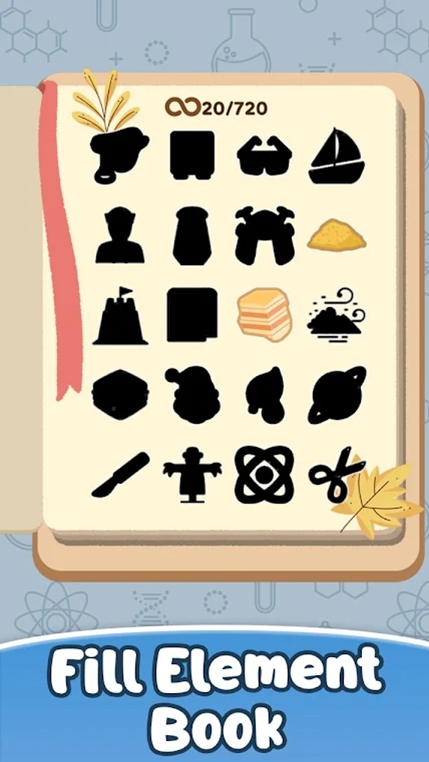Tap the locked sandstorm silhouette
Screen dimensions: 429x762
click(x=336, y=315)
